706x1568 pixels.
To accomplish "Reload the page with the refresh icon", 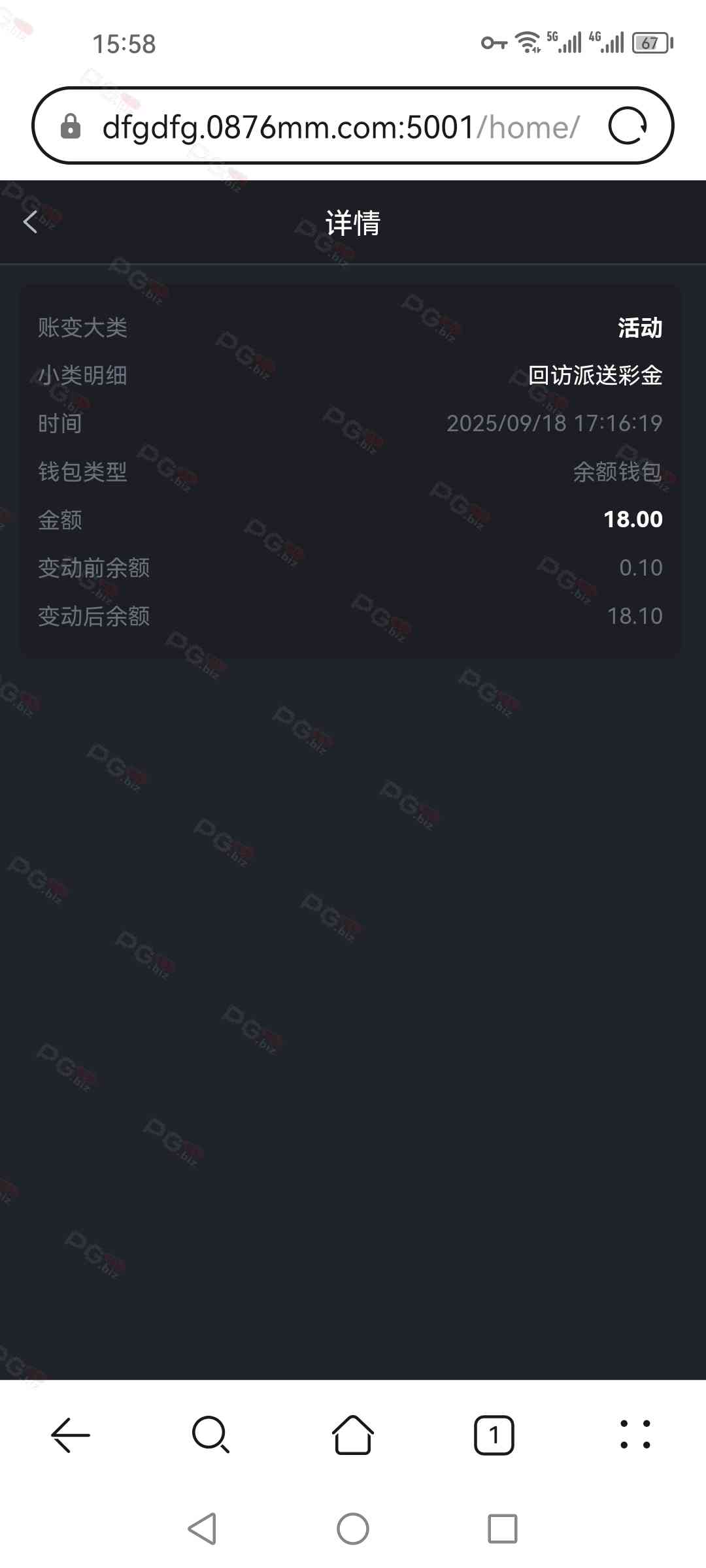I will pos(628,126).
